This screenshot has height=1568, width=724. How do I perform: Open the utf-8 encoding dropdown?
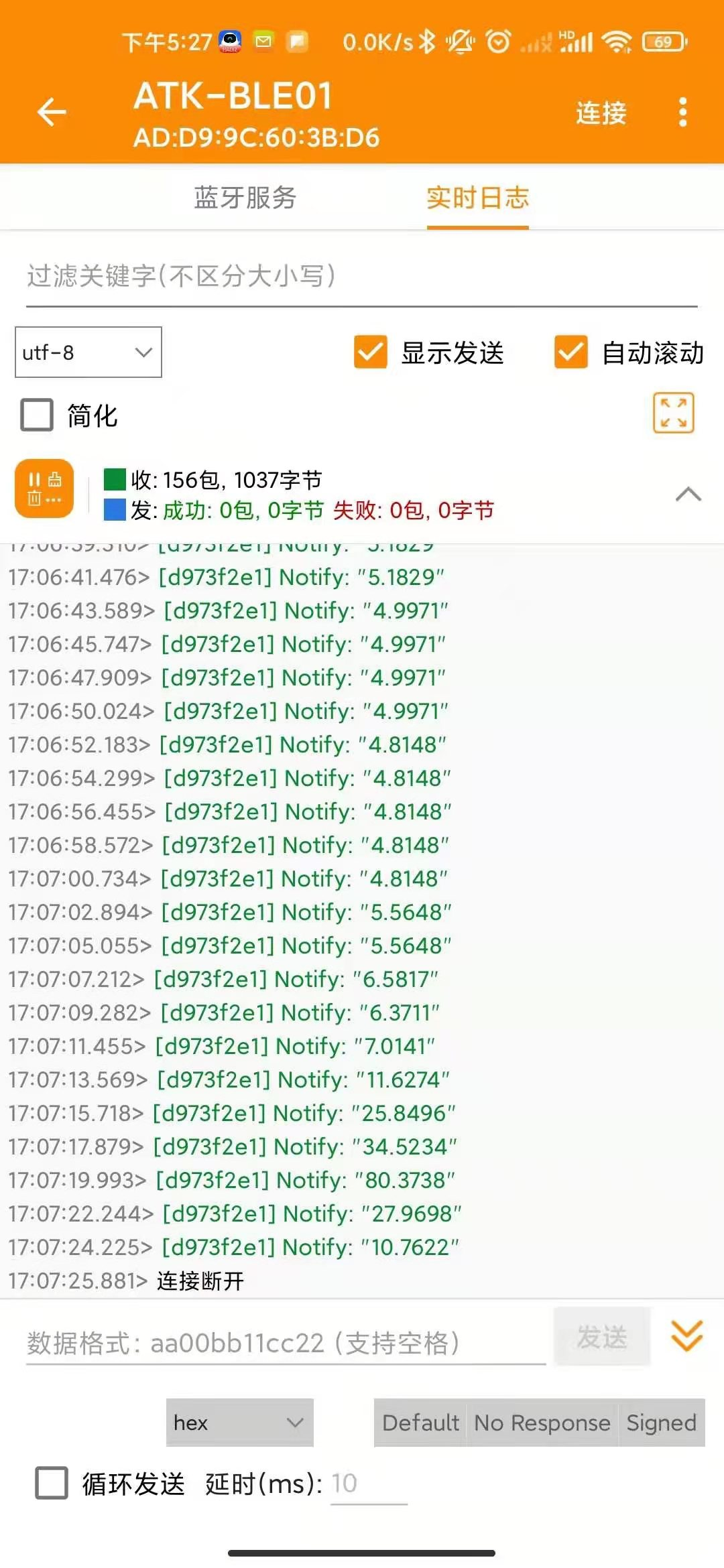point(88,352)
